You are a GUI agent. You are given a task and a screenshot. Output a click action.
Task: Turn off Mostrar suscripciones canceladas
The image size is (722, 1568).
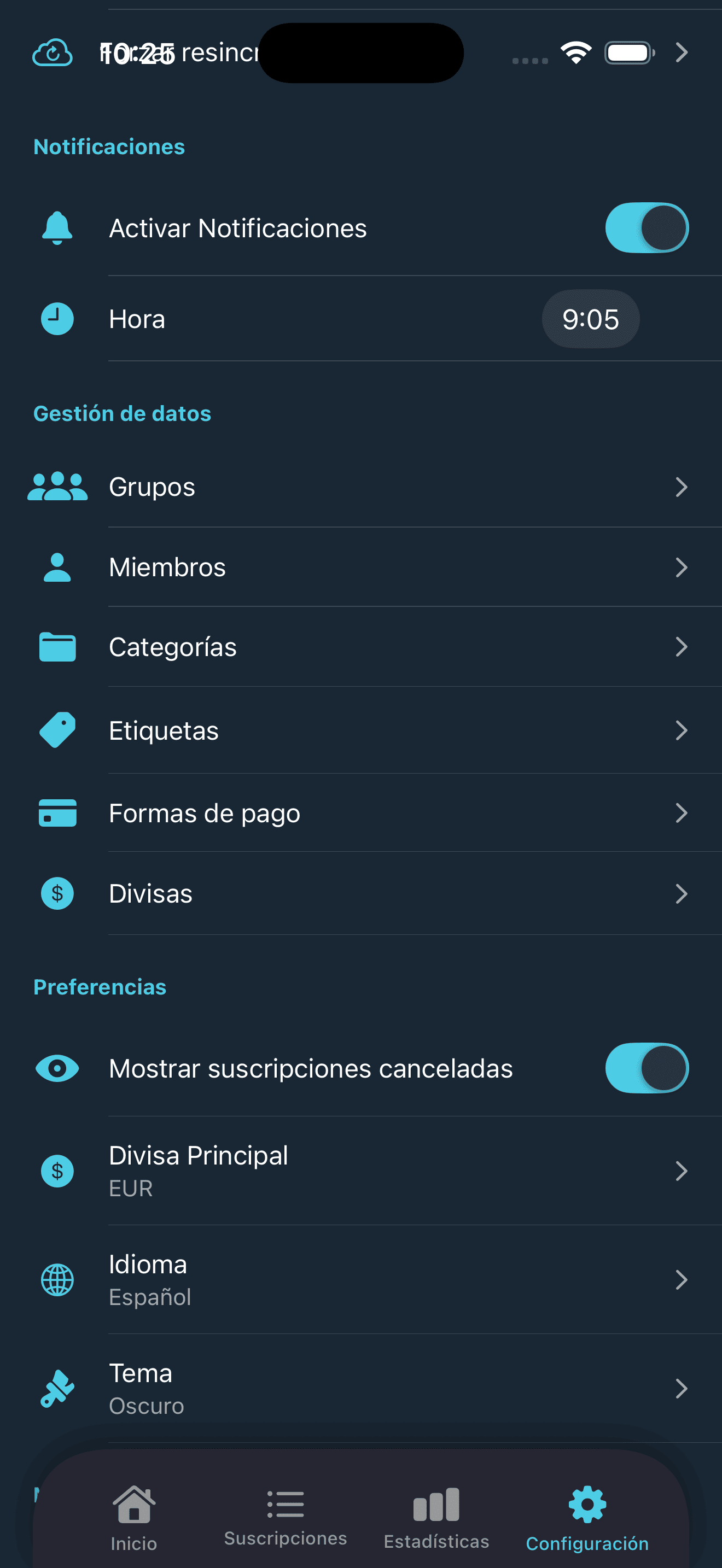coord(647,1068)
